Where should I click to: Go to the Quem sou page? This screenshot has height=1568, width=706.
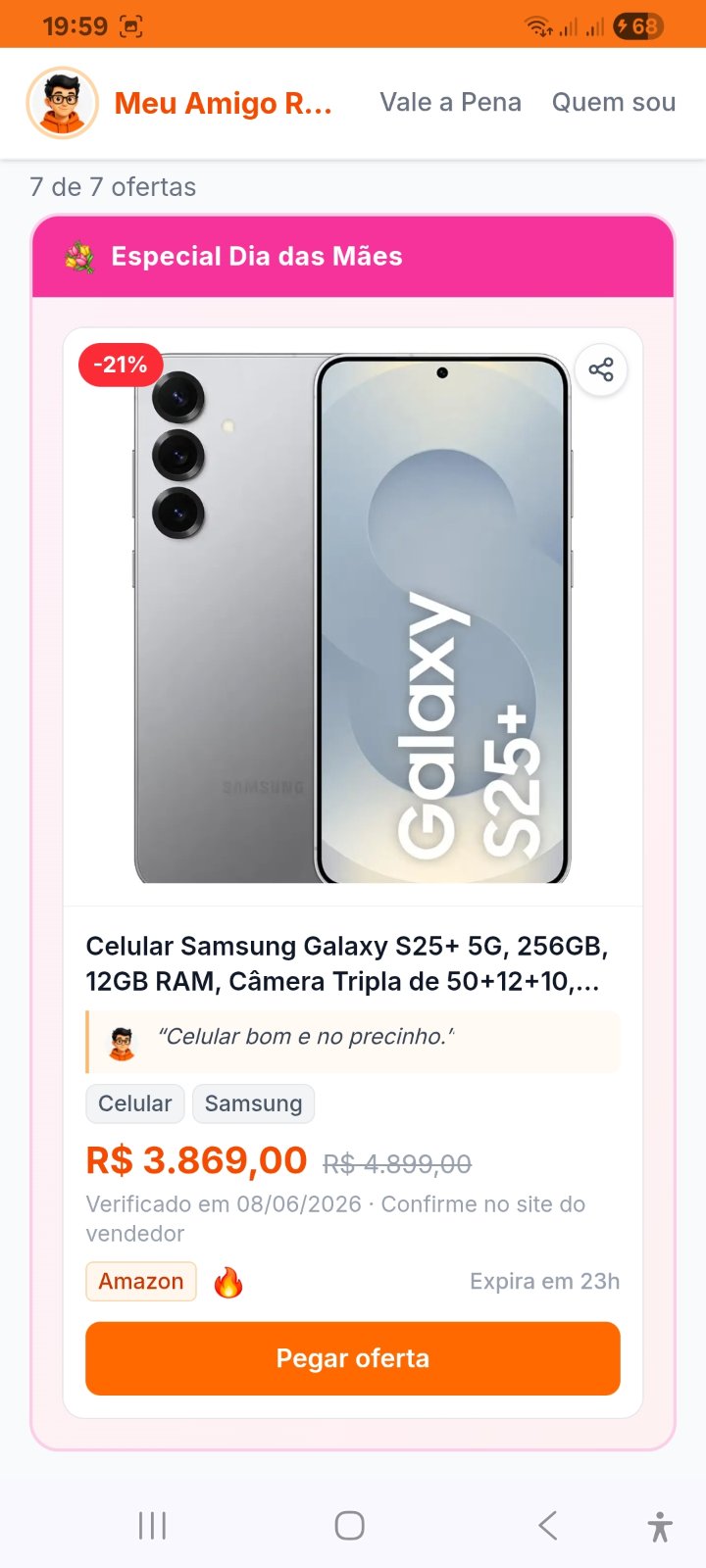[614, 102]
